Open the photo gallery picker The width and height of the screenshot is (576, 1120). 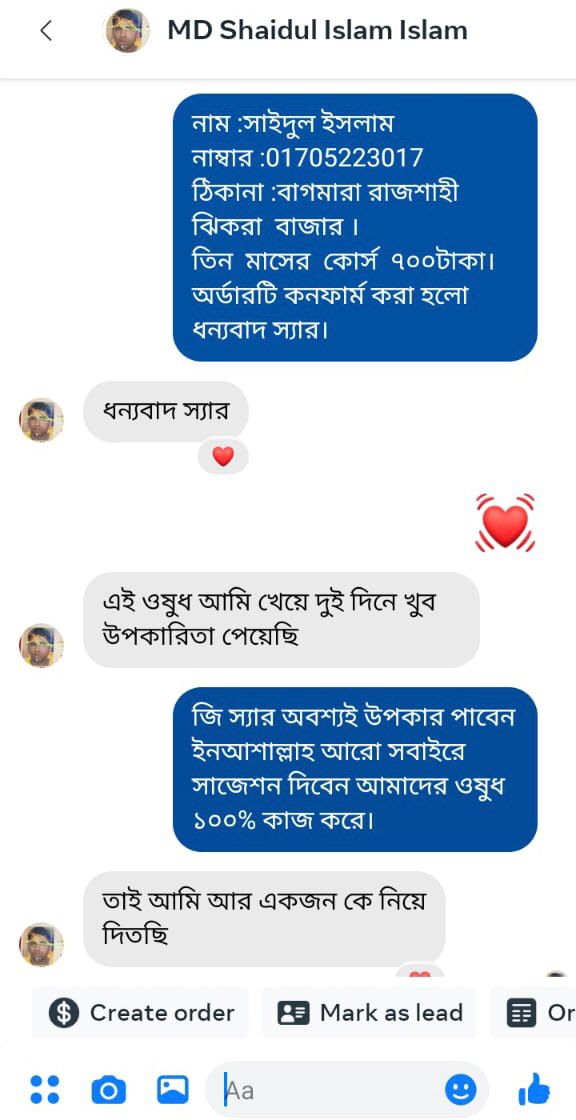[172, 1089]
